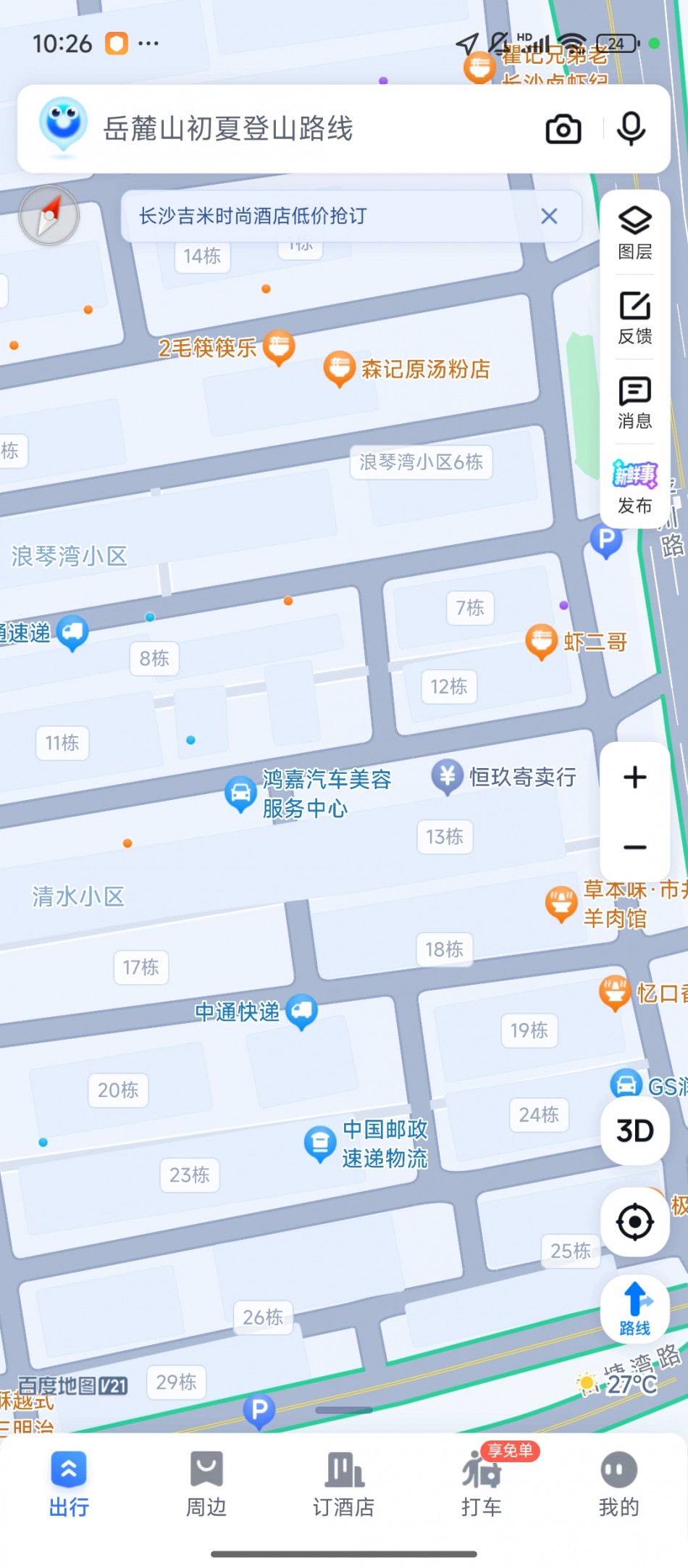688x1568 pixels.
Task: Switch to the 打车 tab
Action: pyautogui.click(x=482, y=1484)
